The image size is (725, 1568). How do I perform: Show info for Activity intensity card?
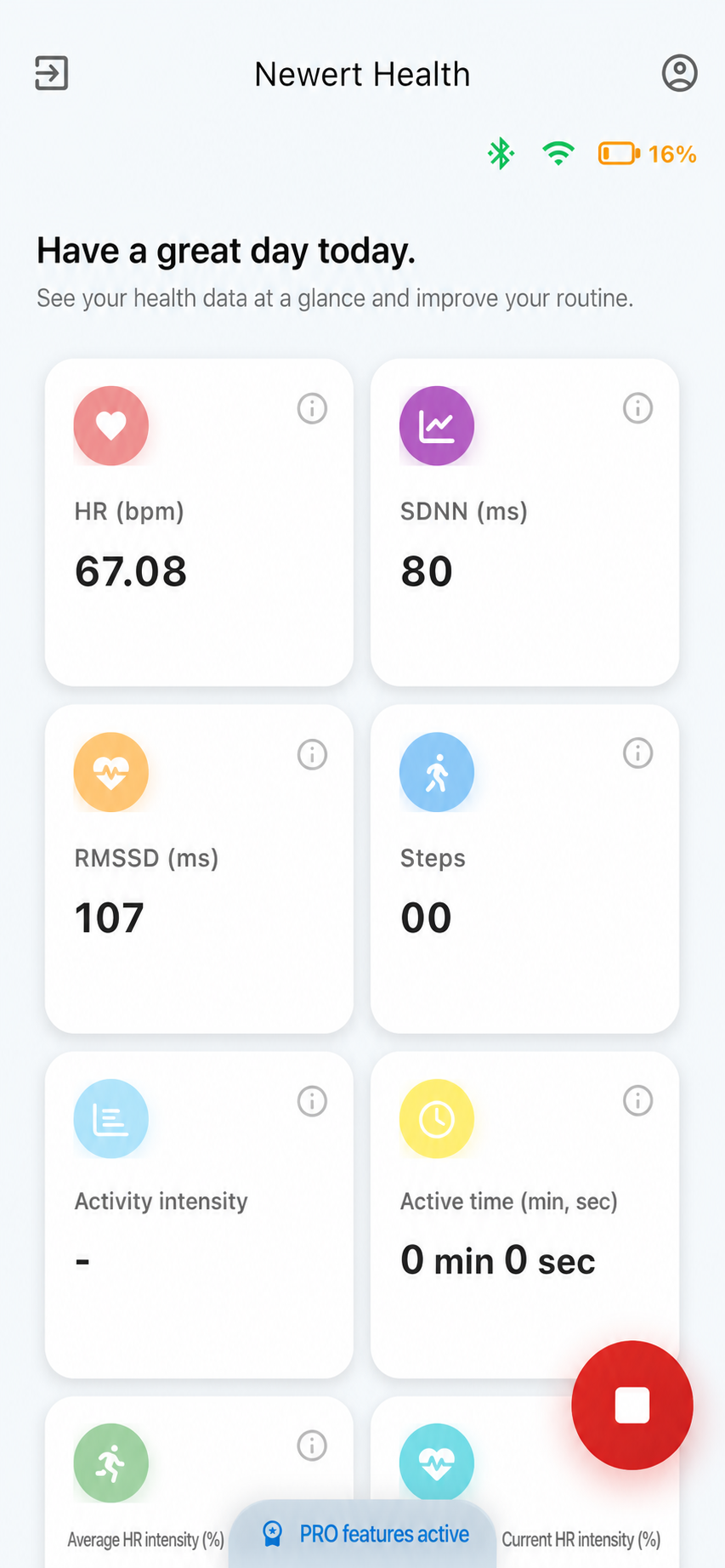pyautogui.click(x=312, y=1101)
